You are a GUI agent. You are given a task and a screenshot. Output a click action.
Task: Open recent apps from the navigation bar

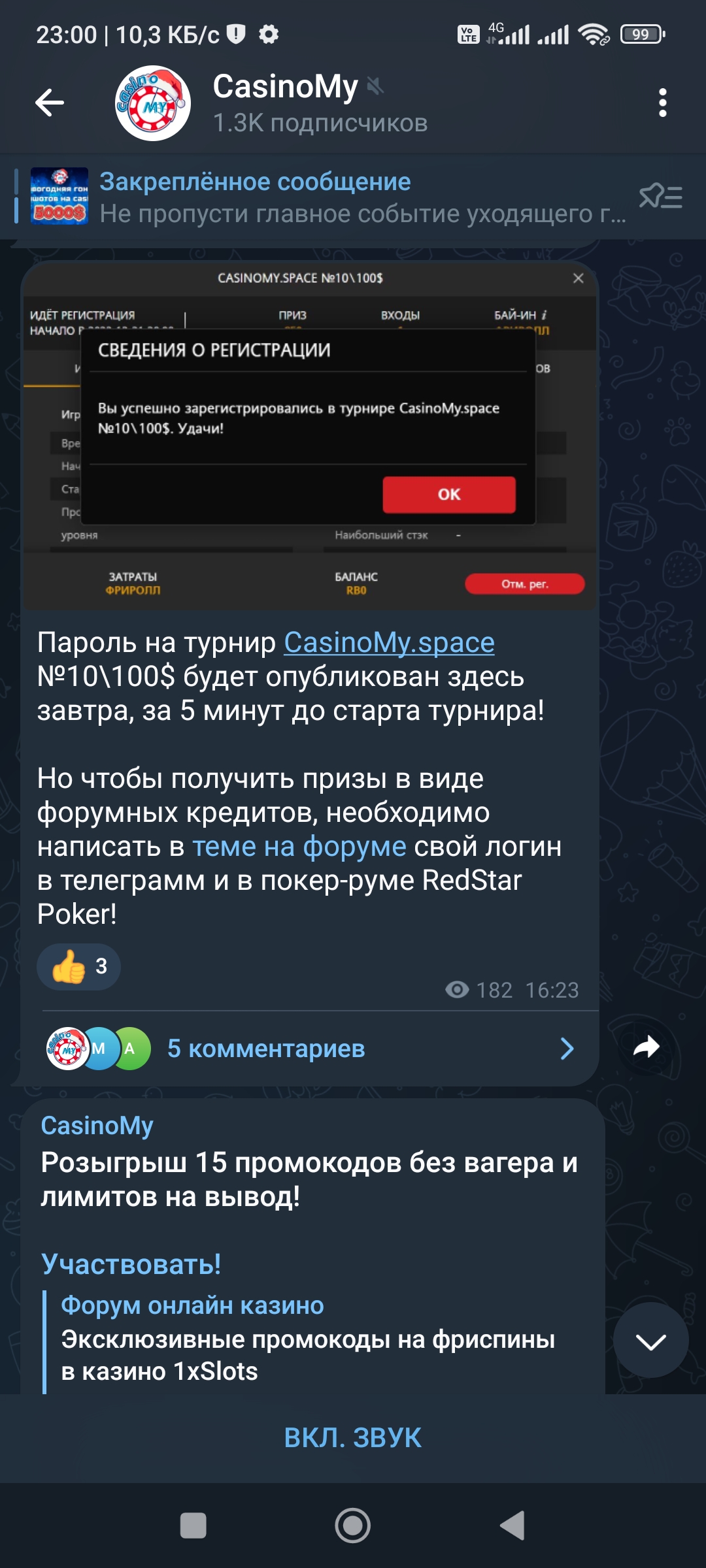point(193,1526)
